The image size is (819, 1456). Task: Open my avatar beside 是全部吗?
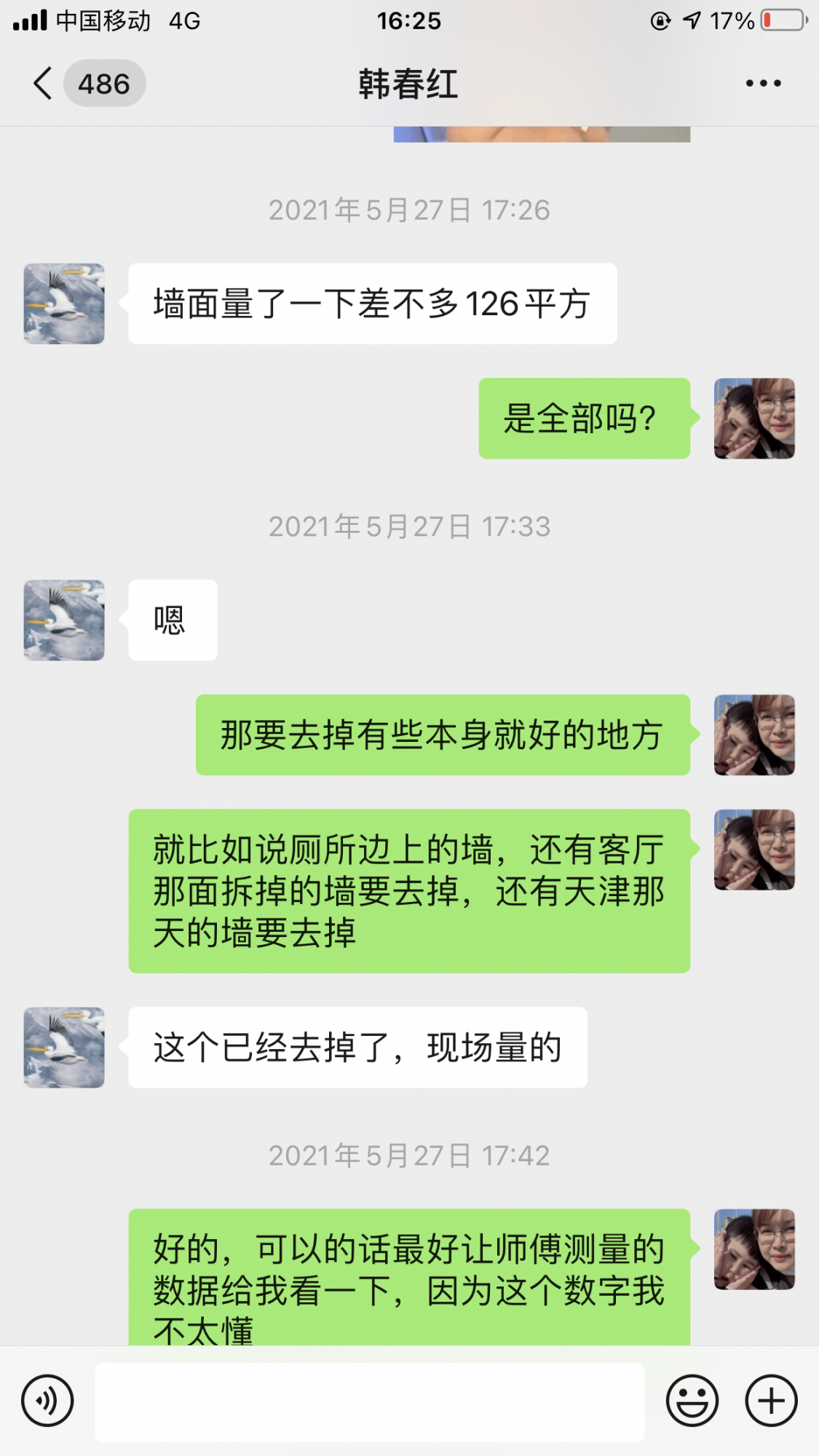click(754, 419)
